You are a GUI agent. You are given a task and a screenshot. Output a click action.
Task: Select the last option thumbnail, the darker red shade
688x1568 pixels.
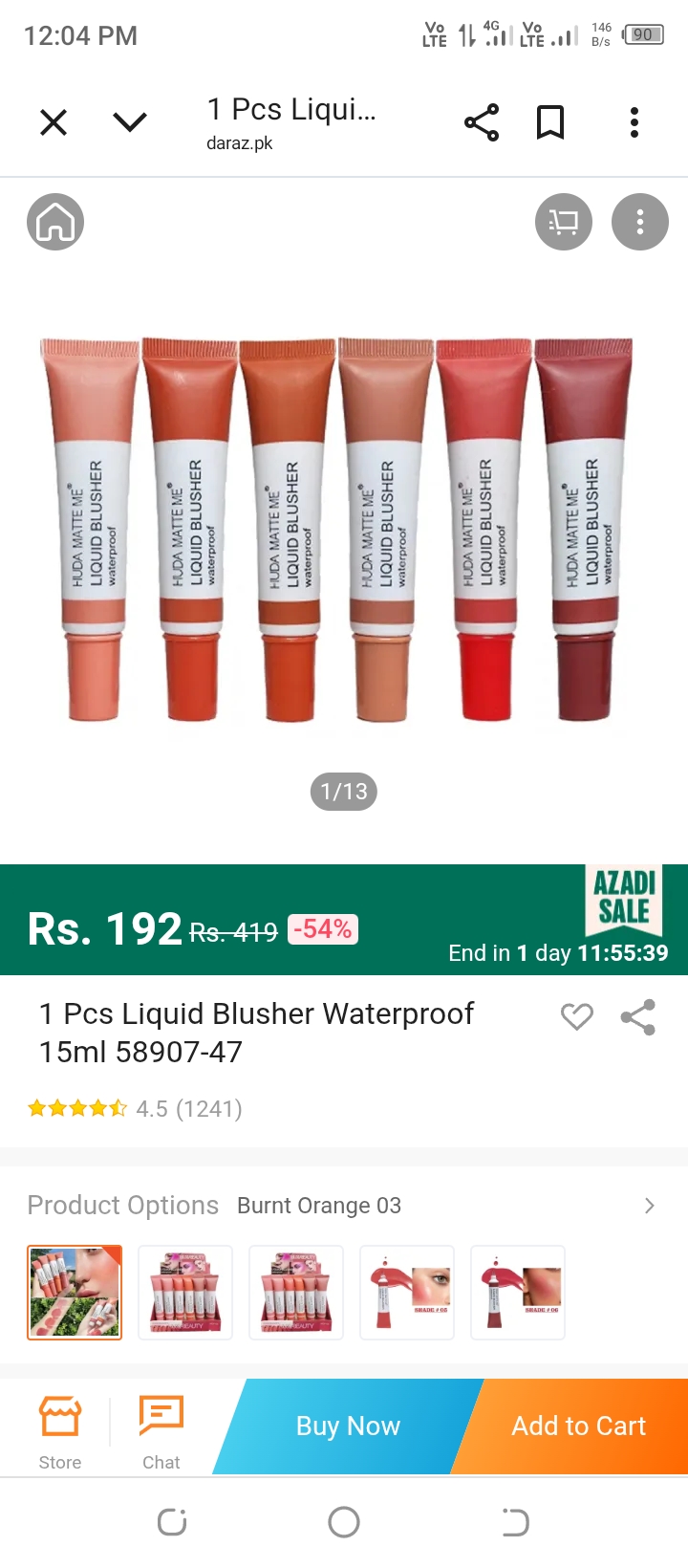(518, 1293)
